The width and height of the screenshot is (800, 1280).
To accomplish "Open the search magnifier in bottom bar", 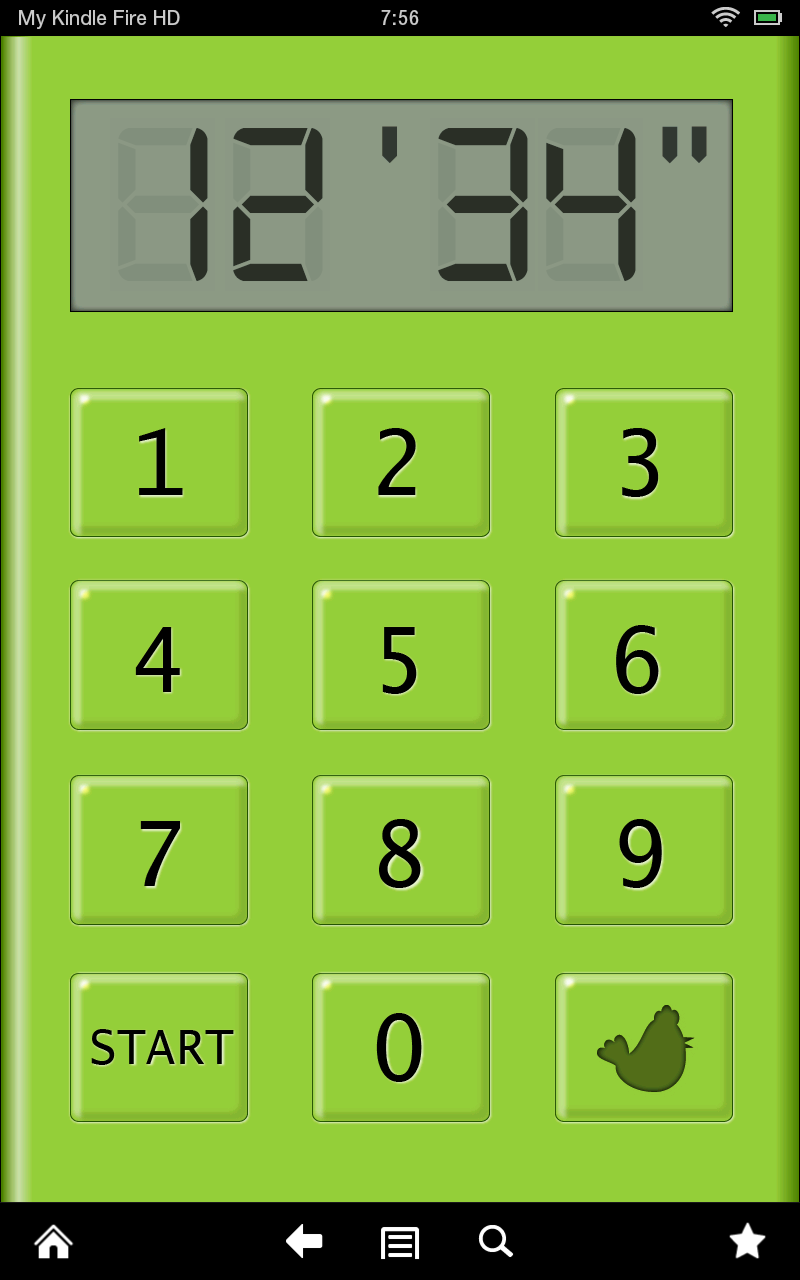I will tap(495, 1242).
